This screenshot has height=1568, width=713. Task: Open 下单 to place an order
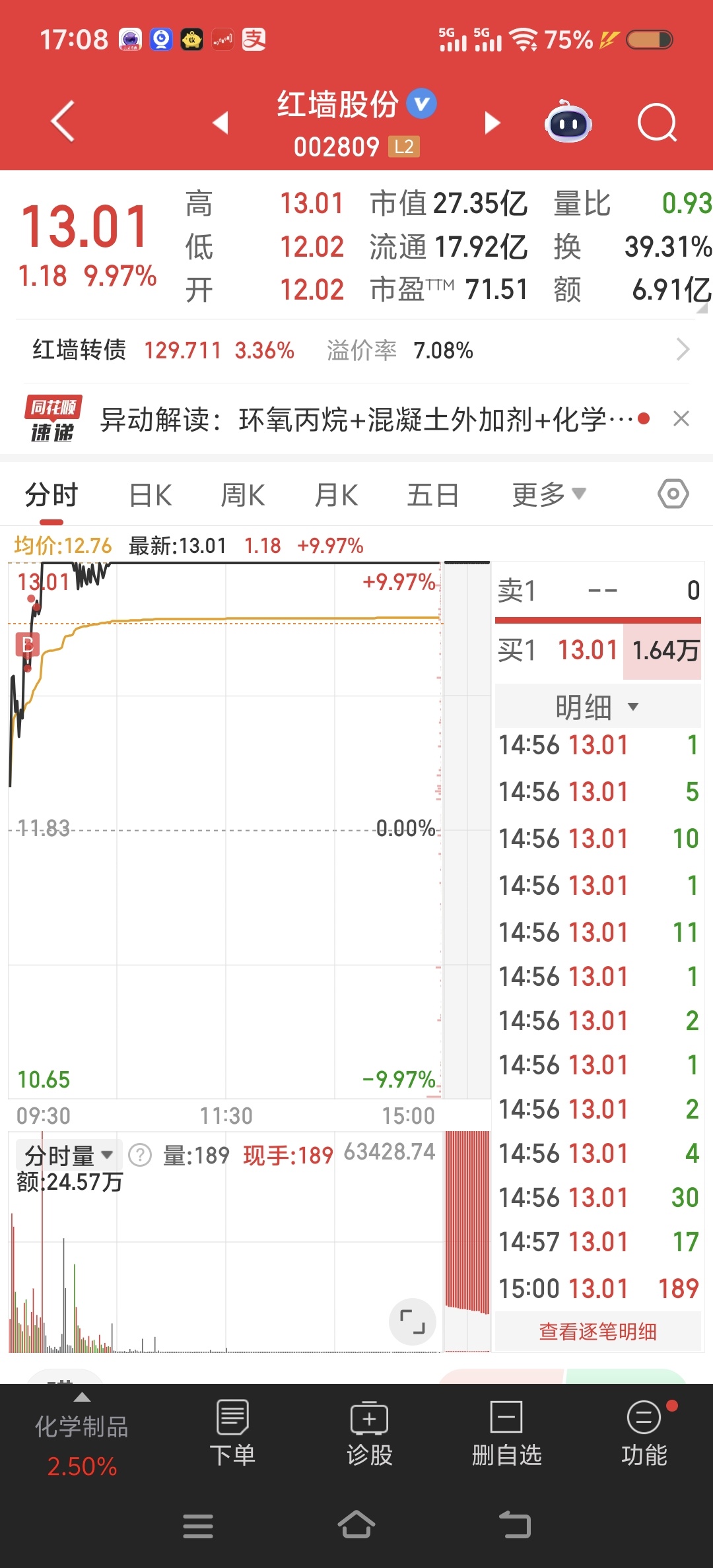tap(232, 1433)
